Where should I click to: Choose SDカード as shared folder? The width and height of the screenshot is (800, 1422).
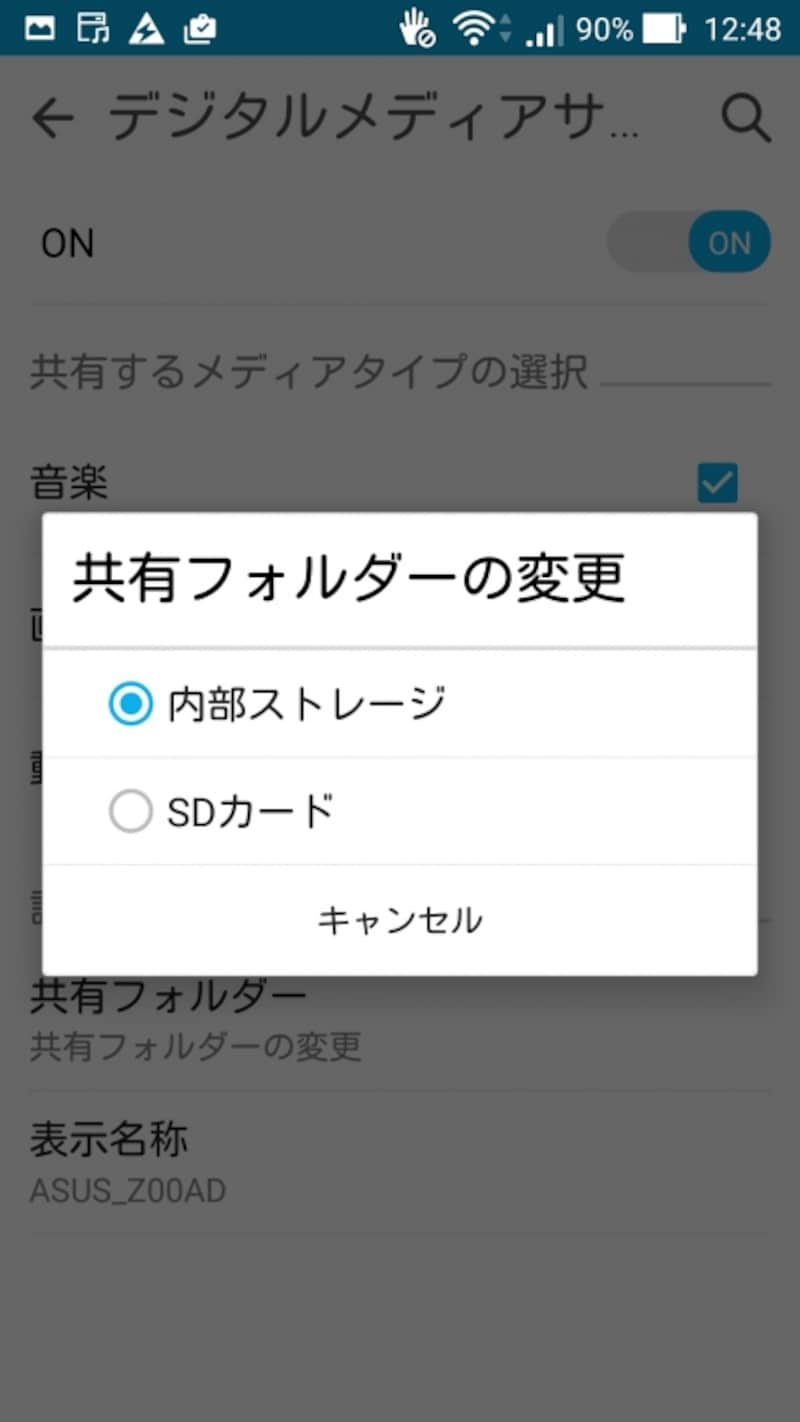(x=131, y=811)
